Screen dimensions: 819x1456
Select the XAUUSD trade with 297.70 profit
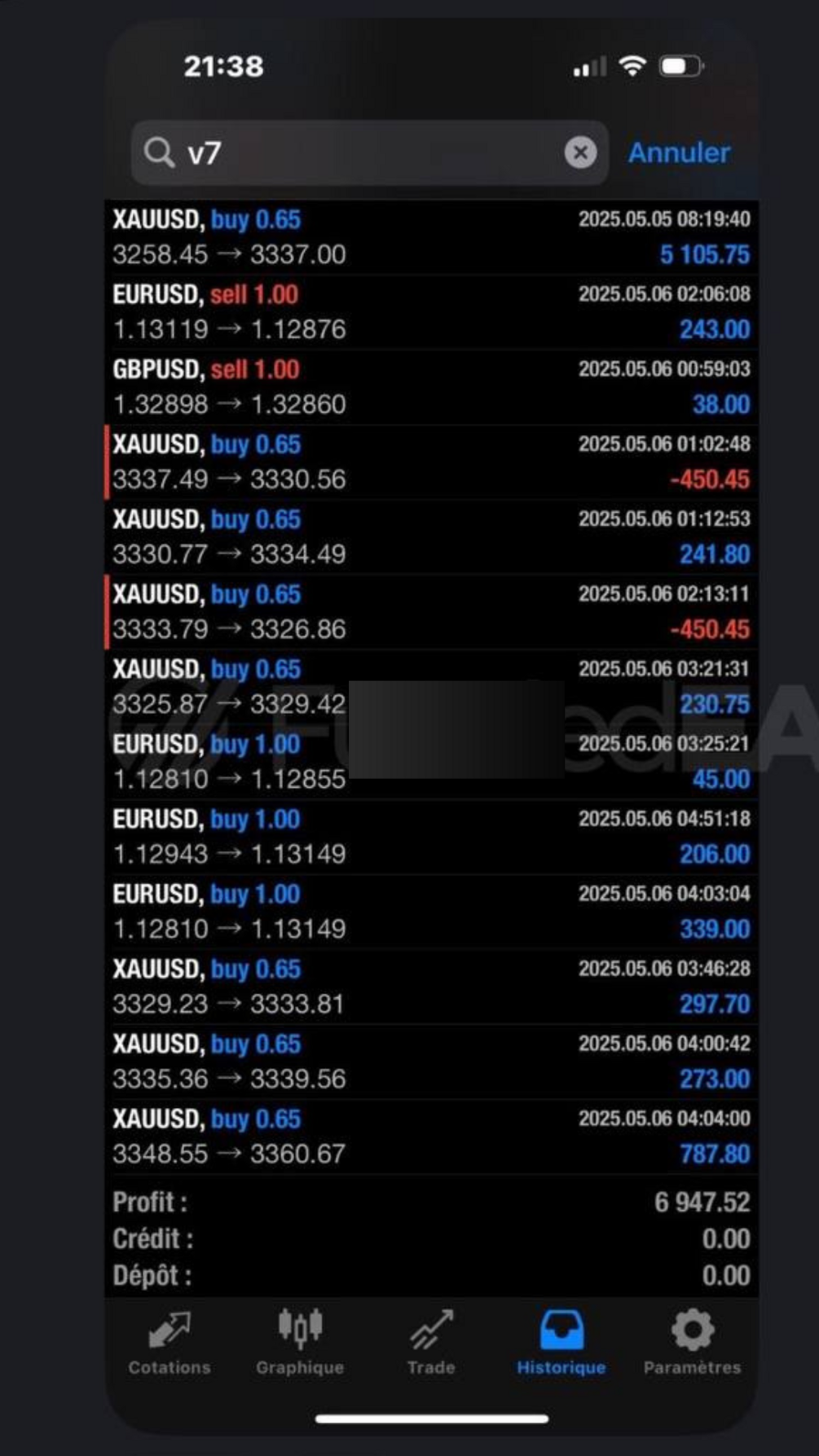click(x=432, y=987)
